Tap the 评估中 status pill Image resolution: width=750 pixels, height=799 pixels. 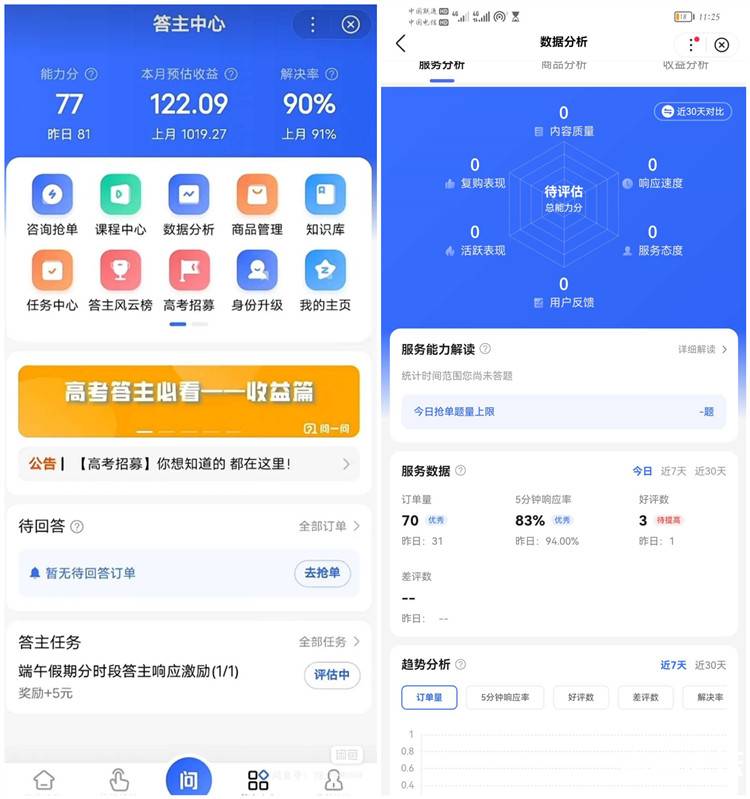[331, 675]
